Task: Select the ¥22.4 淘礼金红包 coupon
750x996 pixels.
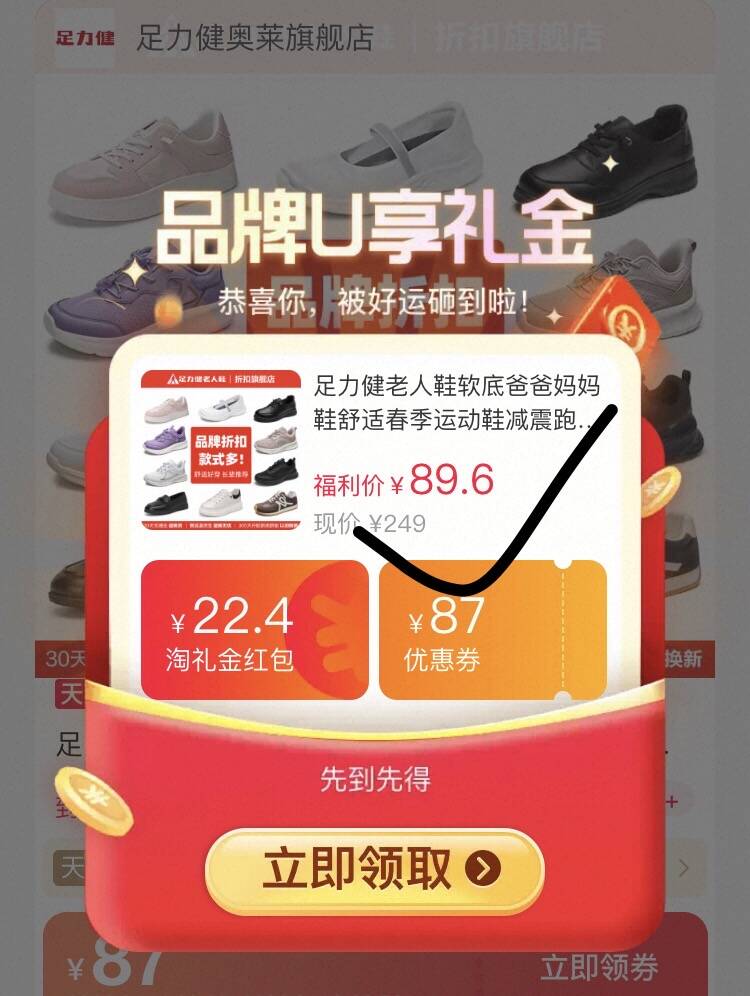Action: pos(254,629)
